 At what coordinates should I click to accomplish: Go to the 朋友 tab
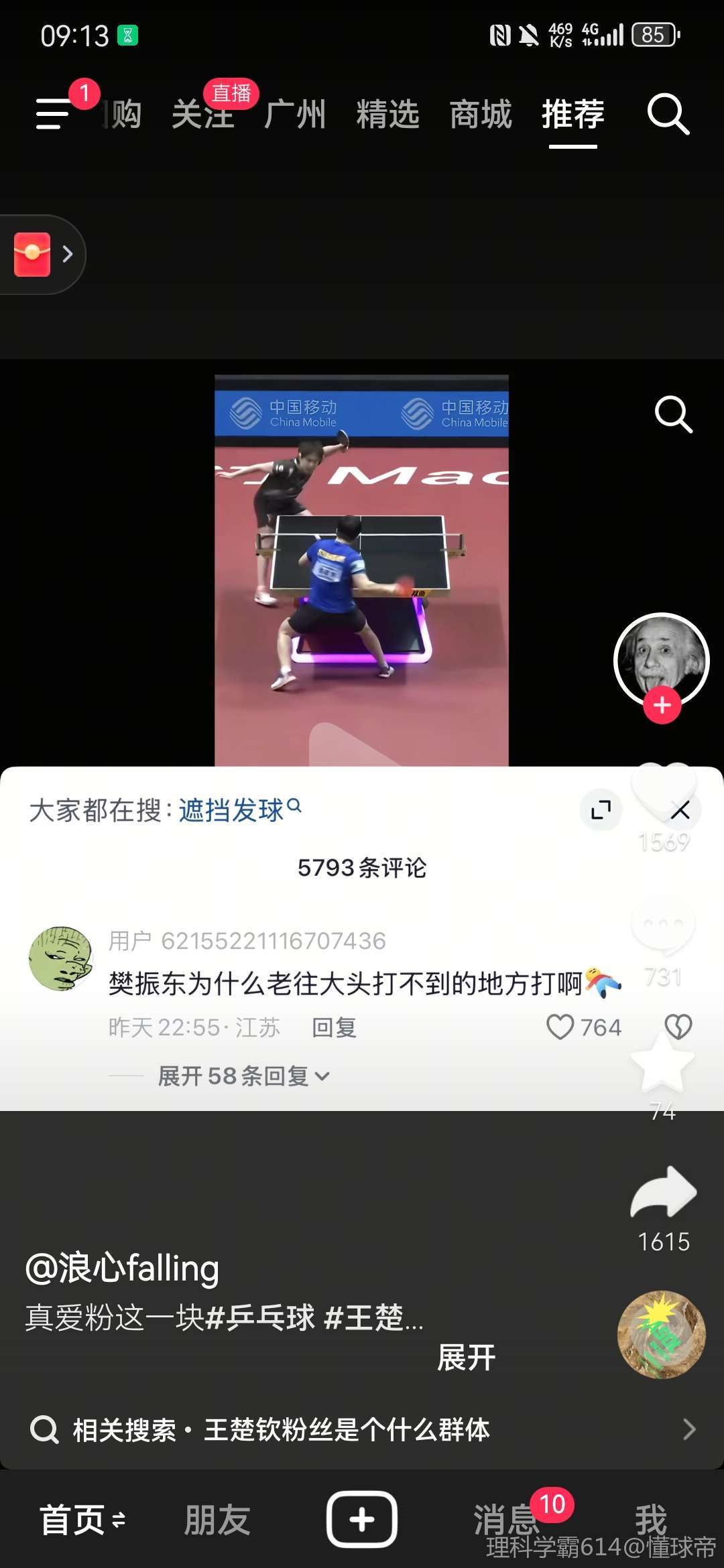pyautogui.click(x=217, y=1520)
